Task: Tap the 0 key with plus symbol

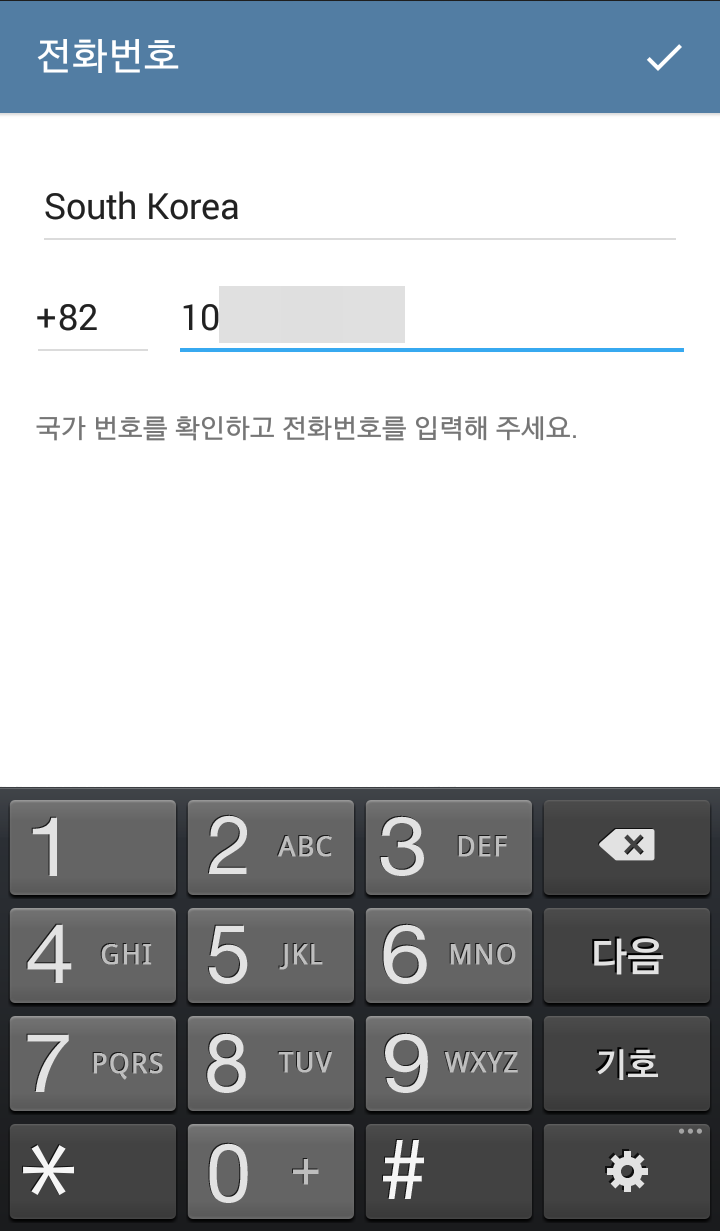Action: pos(270,1170)
